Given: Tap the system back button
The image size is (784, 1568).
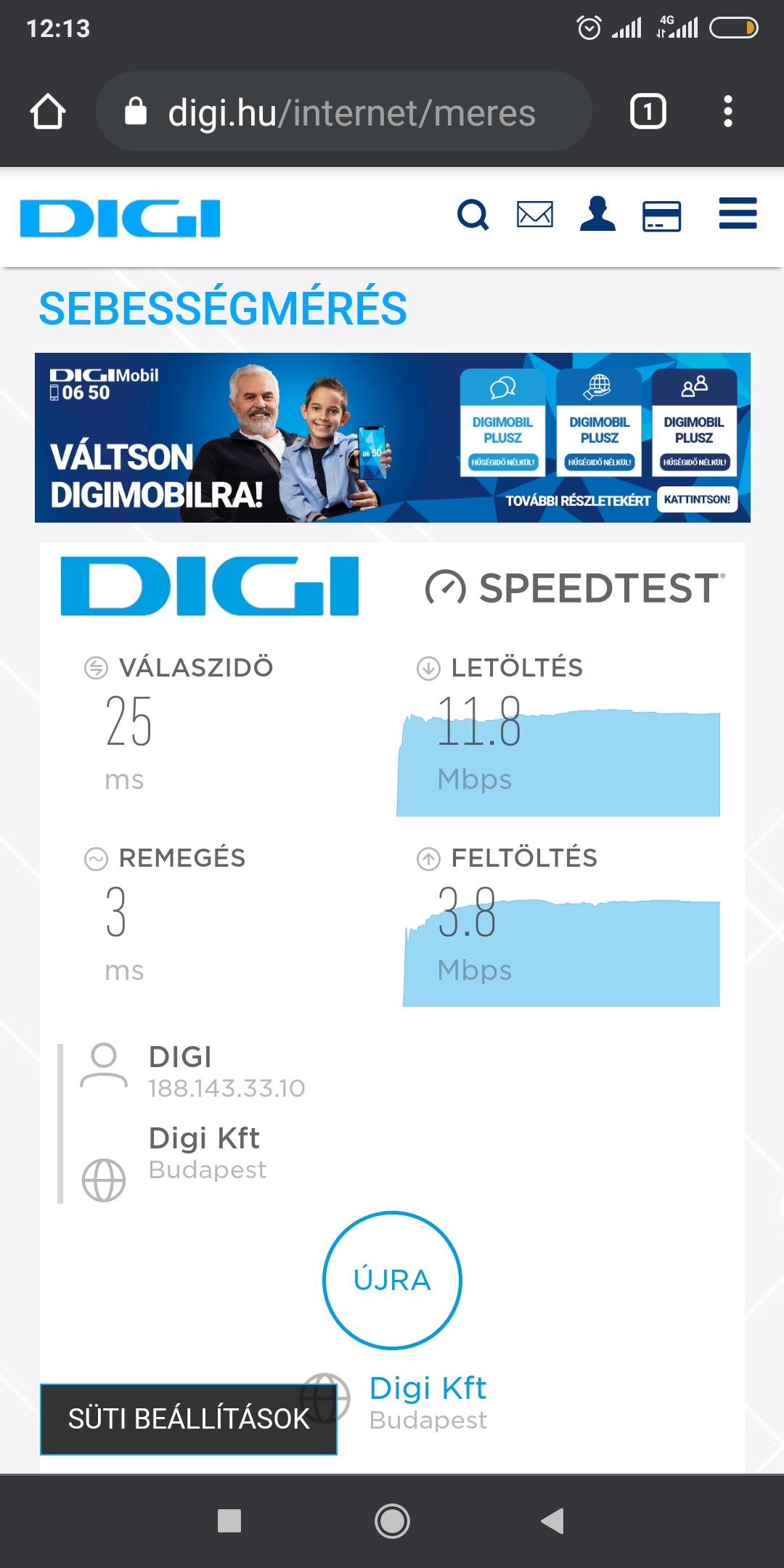Looking at the screenshot, I should click(552, 1521).
